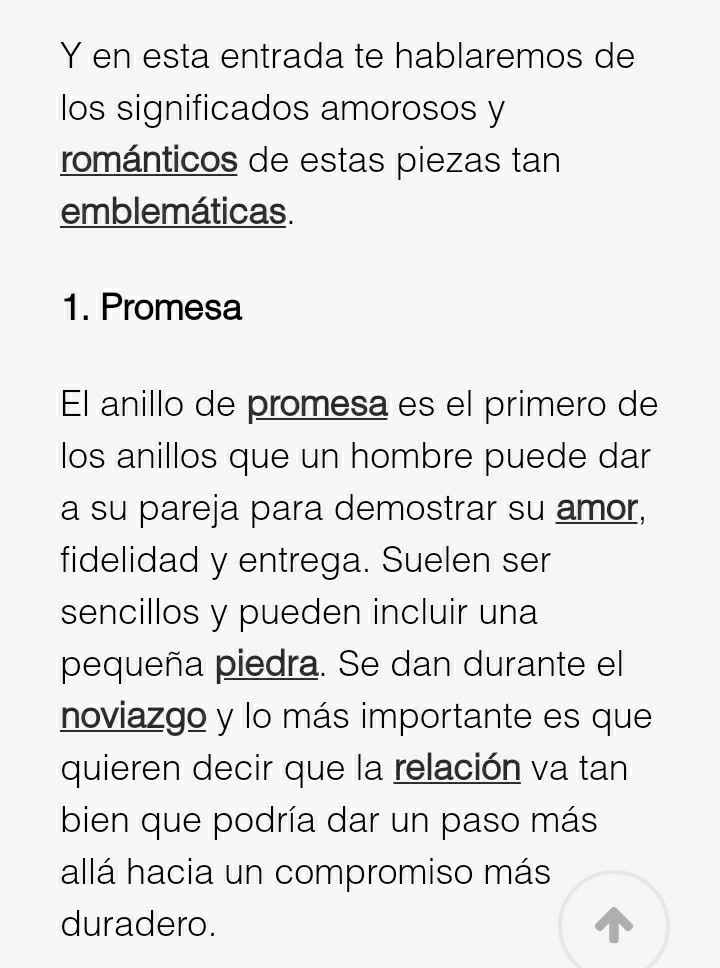Click the underlined word románticos
Screen dimensions: 720x968
coord(148,159)
